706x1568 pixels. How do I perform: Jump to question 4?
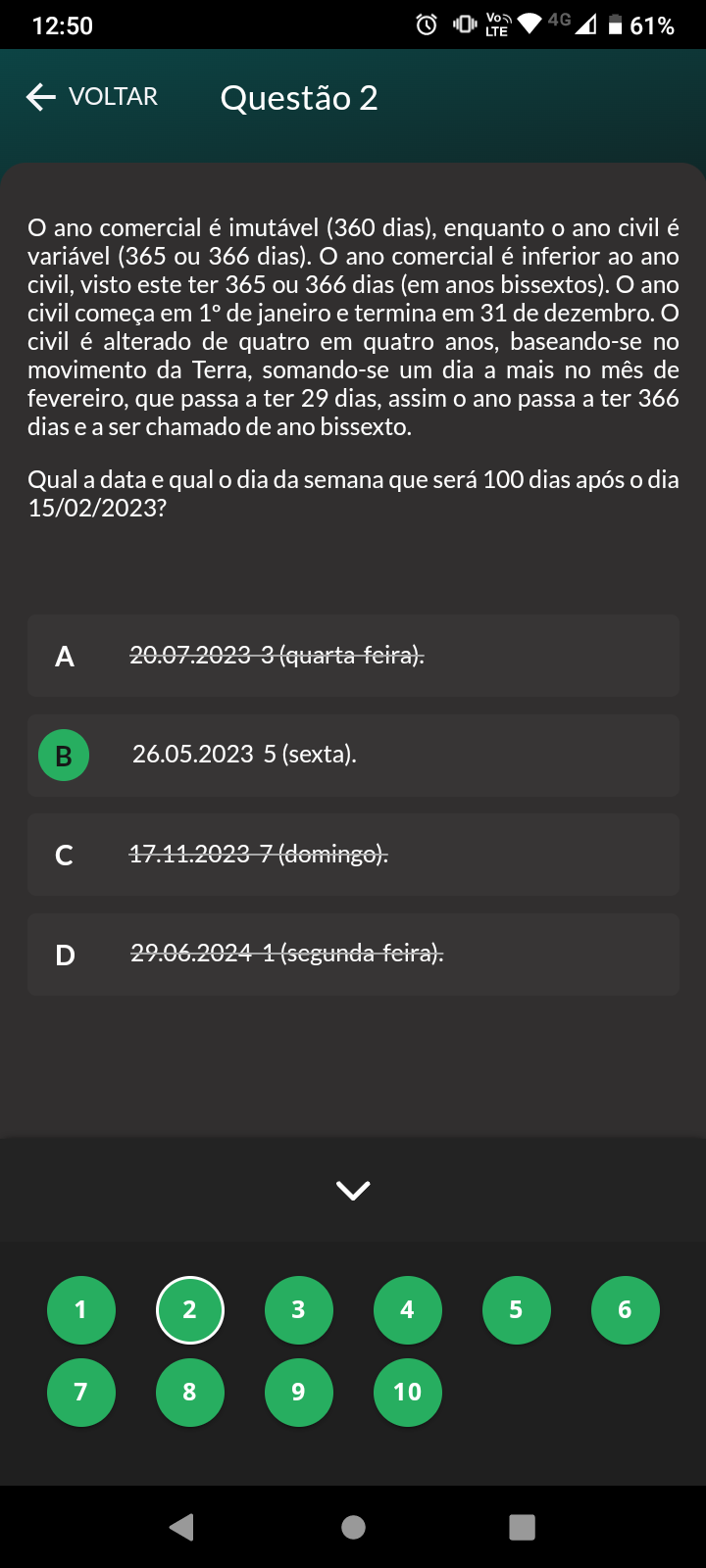click(408, 1310)
